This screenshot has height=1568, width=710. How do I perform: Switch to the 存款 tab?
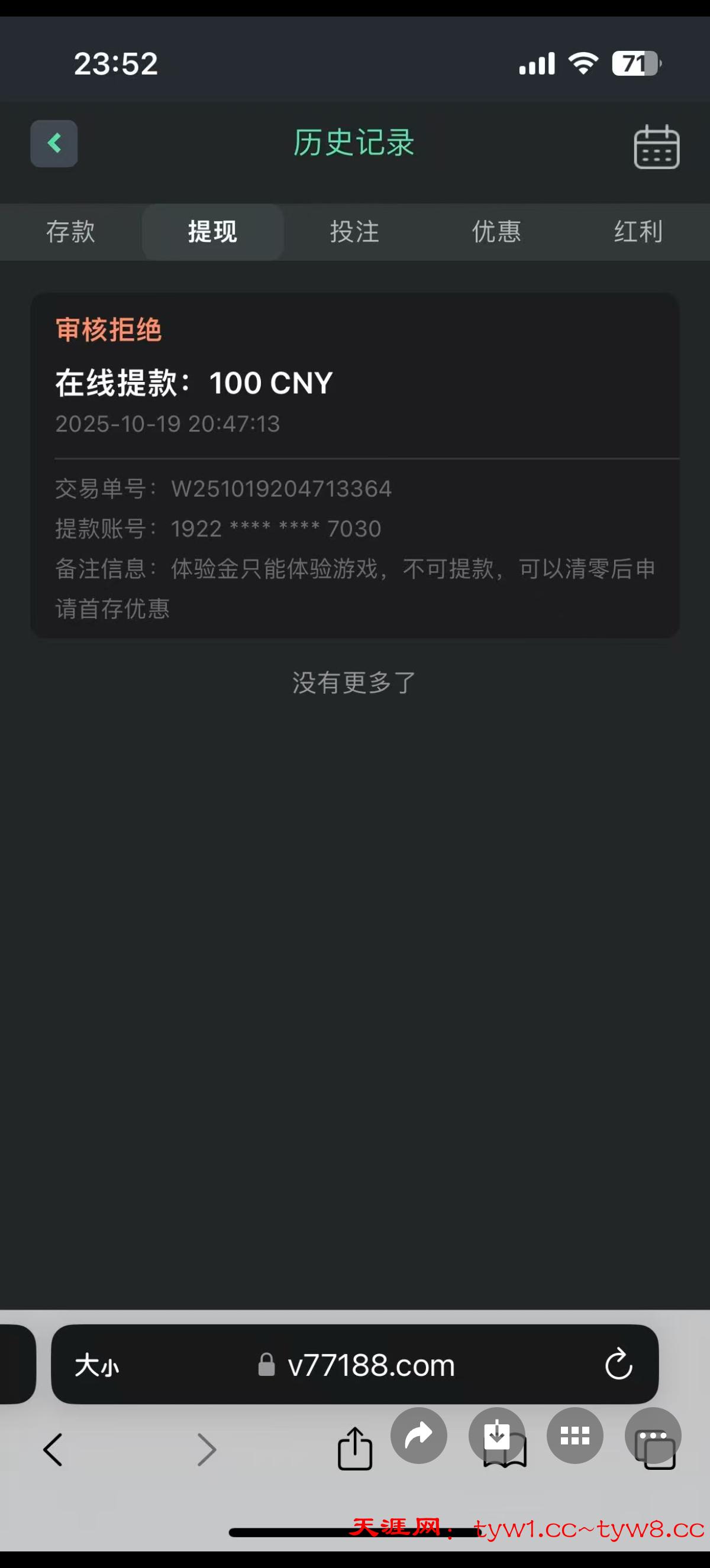[x=70, y=232]
